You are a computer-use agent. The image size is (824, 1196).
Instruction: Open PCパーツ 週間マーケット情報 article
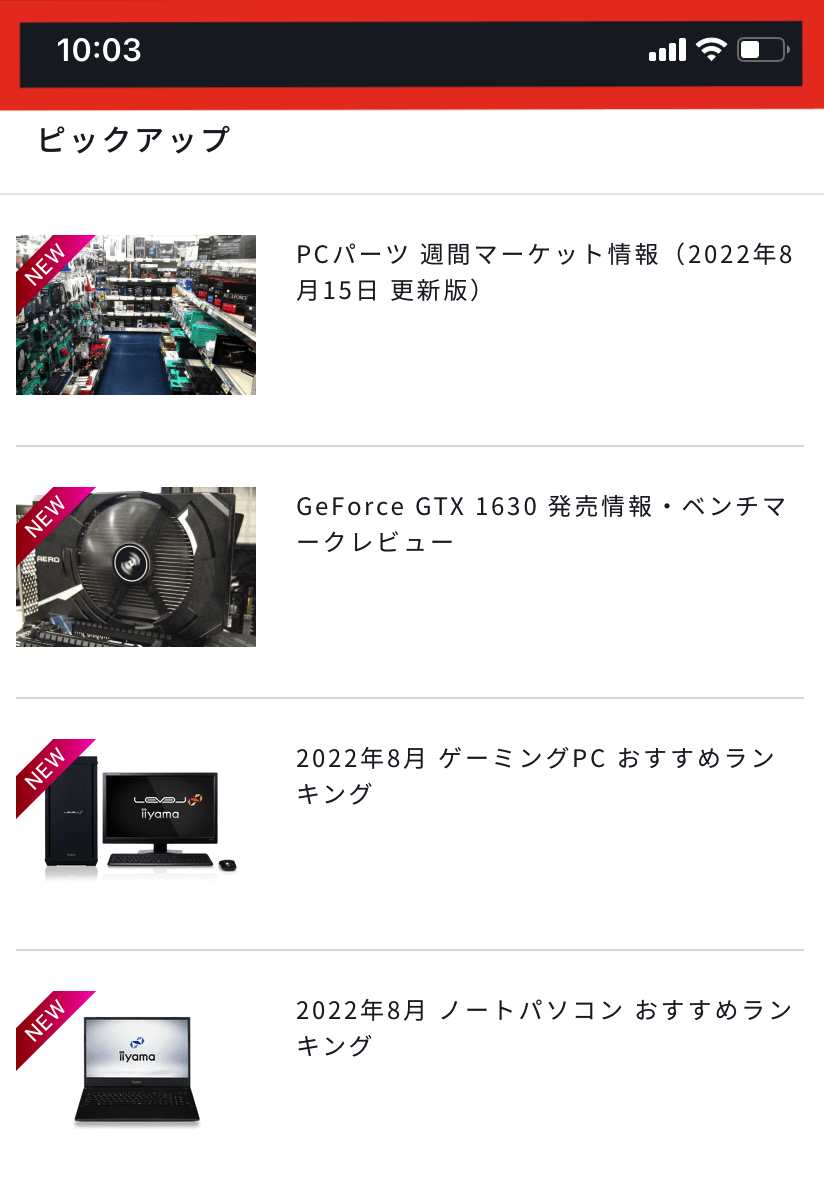pos(544,272)
